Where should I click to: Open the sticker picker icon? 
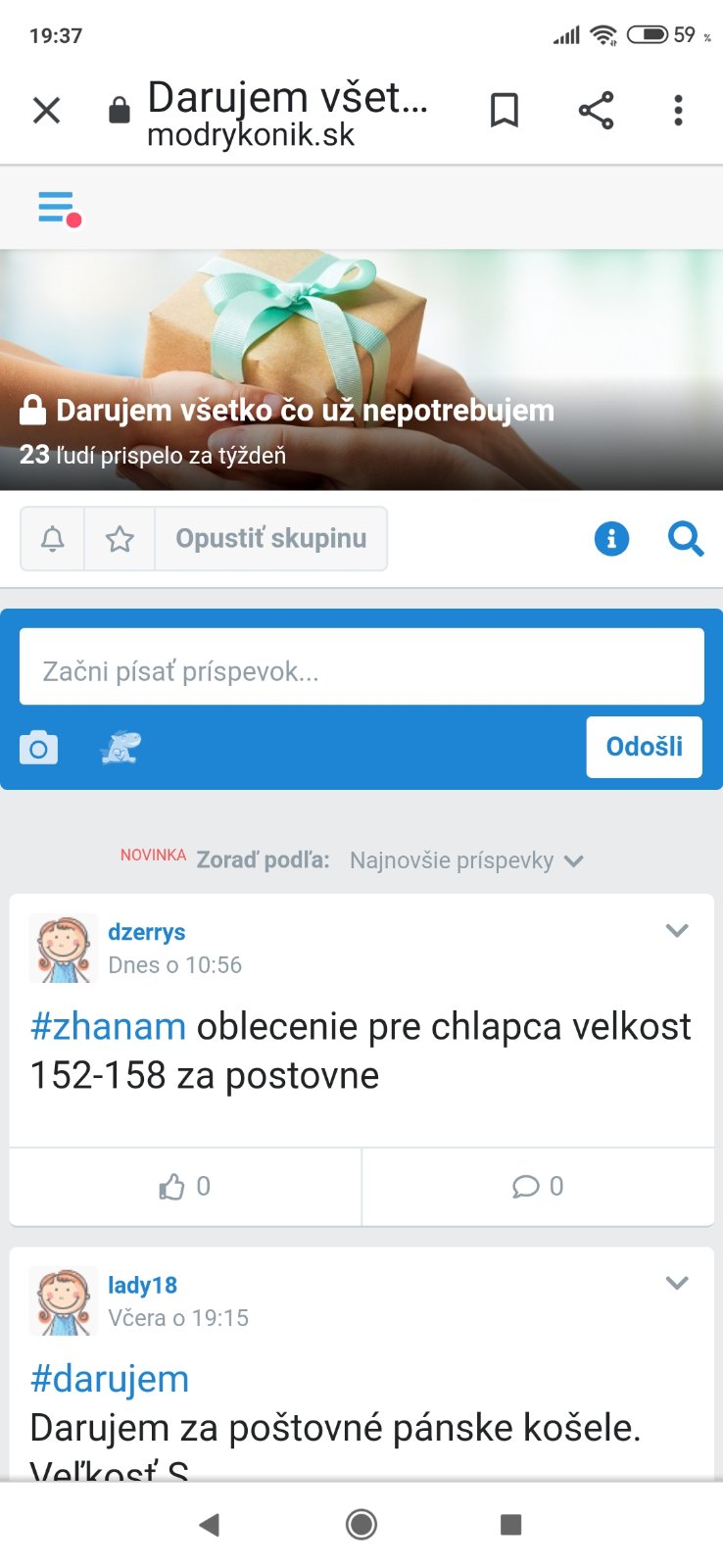pyautogui.click(x=120, y=748)
